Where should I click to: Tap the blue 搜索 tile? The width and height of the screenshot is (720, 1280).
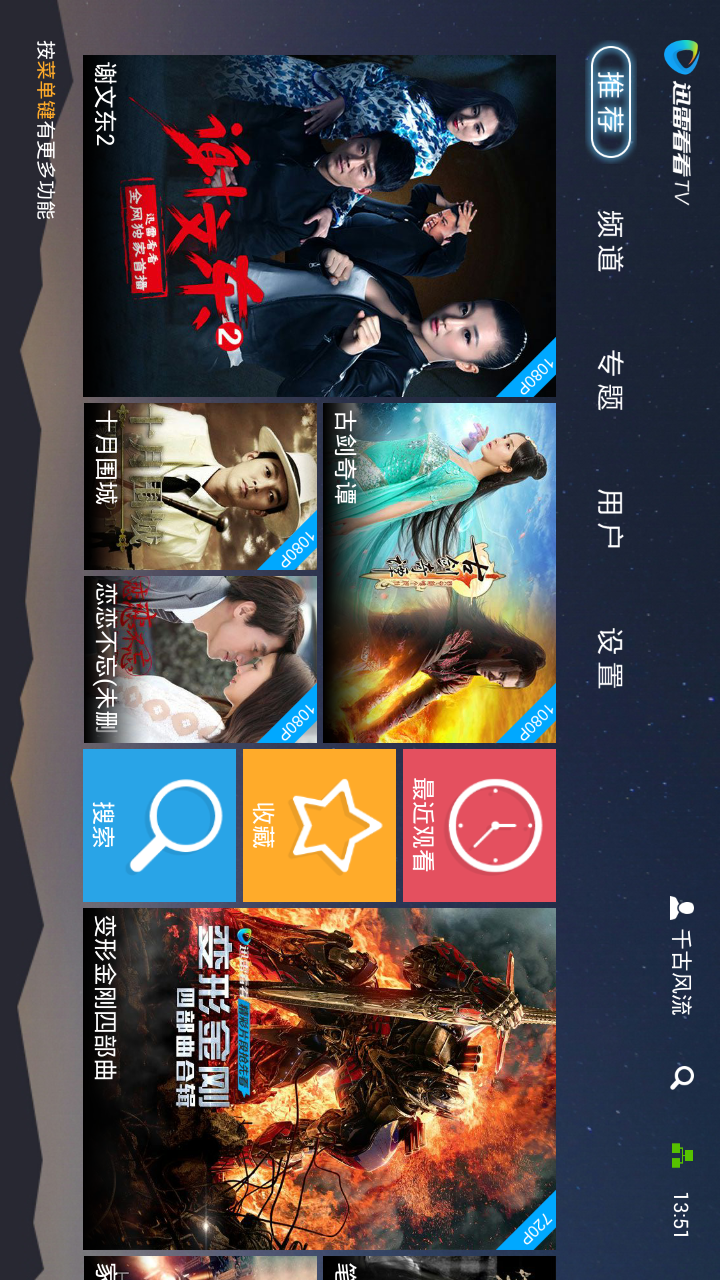[159, 826]
